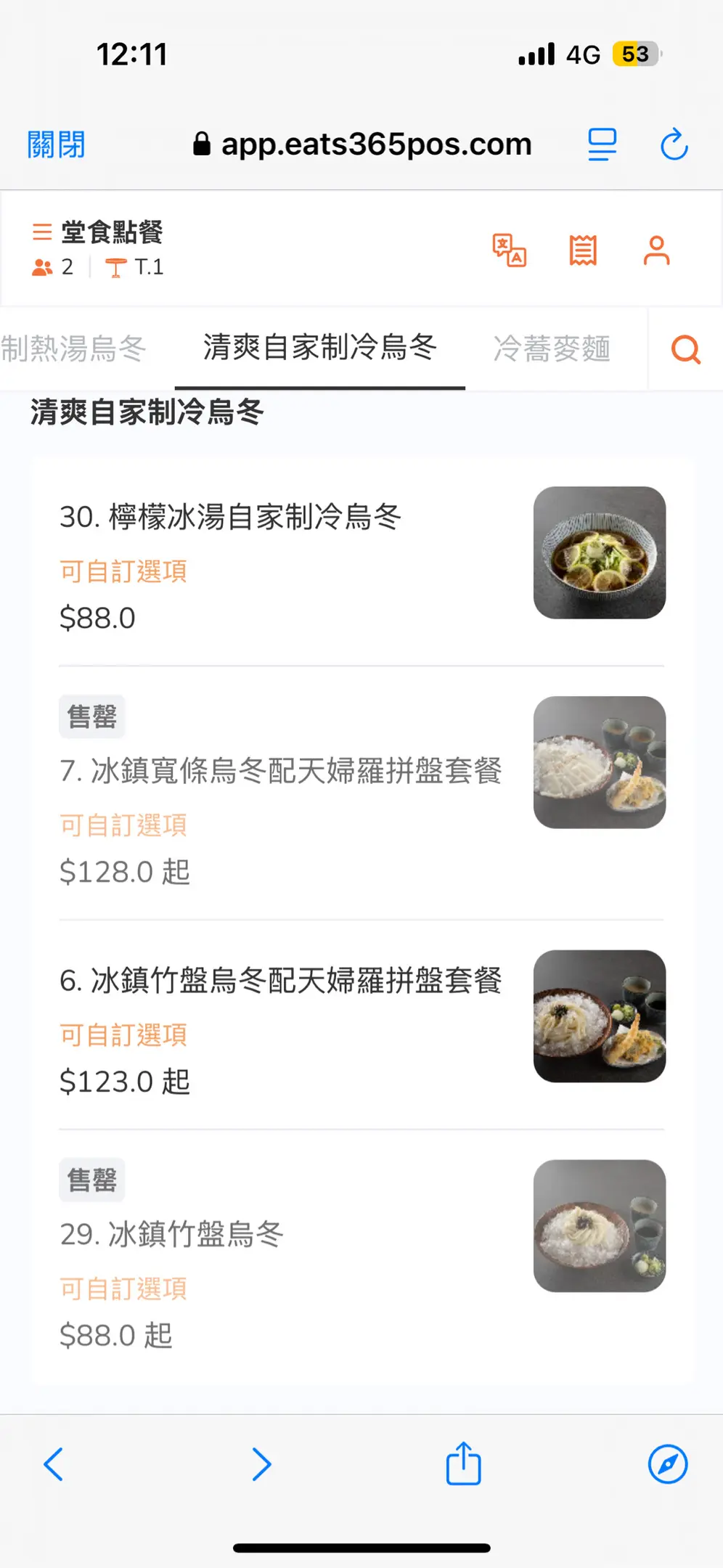Image resolution: width=723 pixels, height=1568 pixels.
Task: Select the 清爽自家制冷烏冬 tab
Action: [320, 348]
